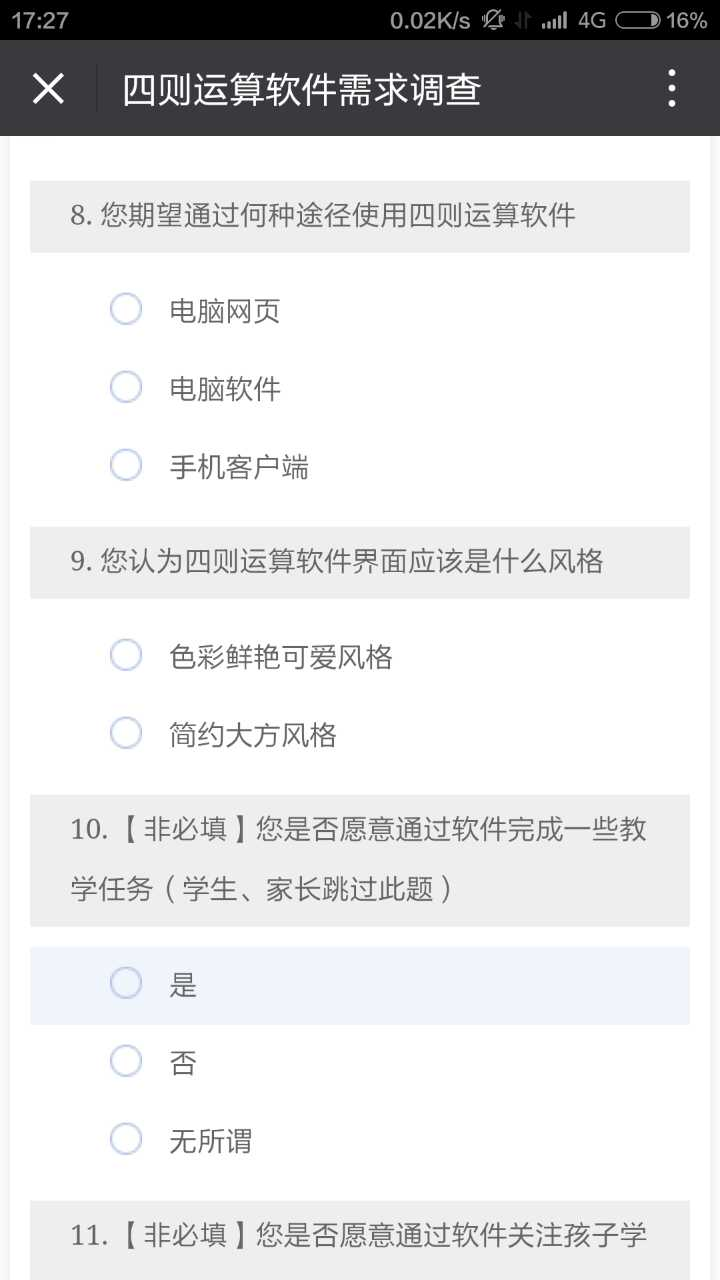Select 色彩鲜艳可爱风格 as the interface style
The width and height of the screenshot is (720, 1280).
click(360, 656)
